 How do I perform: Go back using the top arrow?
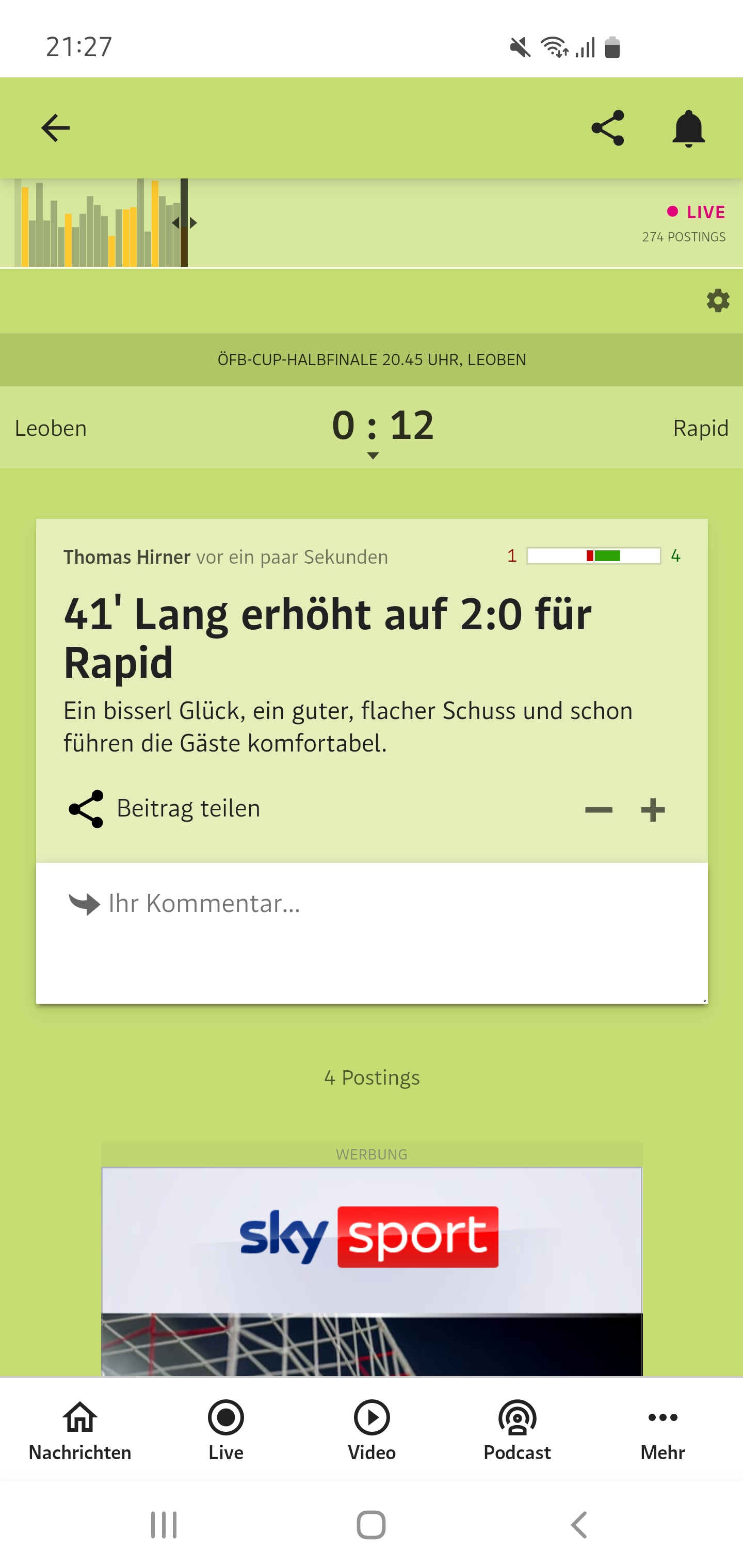55,128
